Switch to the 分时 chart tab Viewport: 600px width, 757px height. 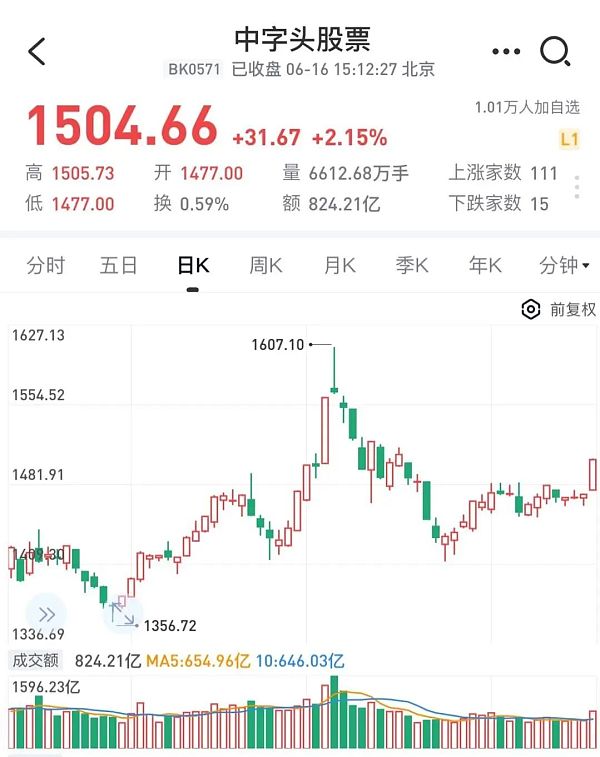[x=46, y=265]
